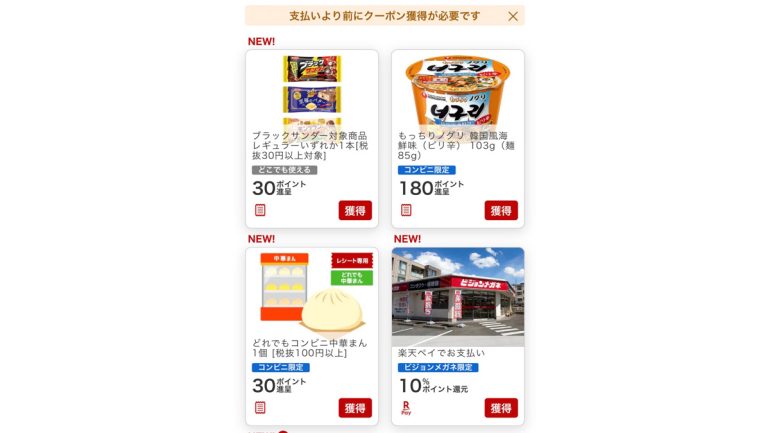The height and width of the screenshot is (433, 770).
Task: Tap the receipt icon on Noguri card
Action: (x=406, y=210)
